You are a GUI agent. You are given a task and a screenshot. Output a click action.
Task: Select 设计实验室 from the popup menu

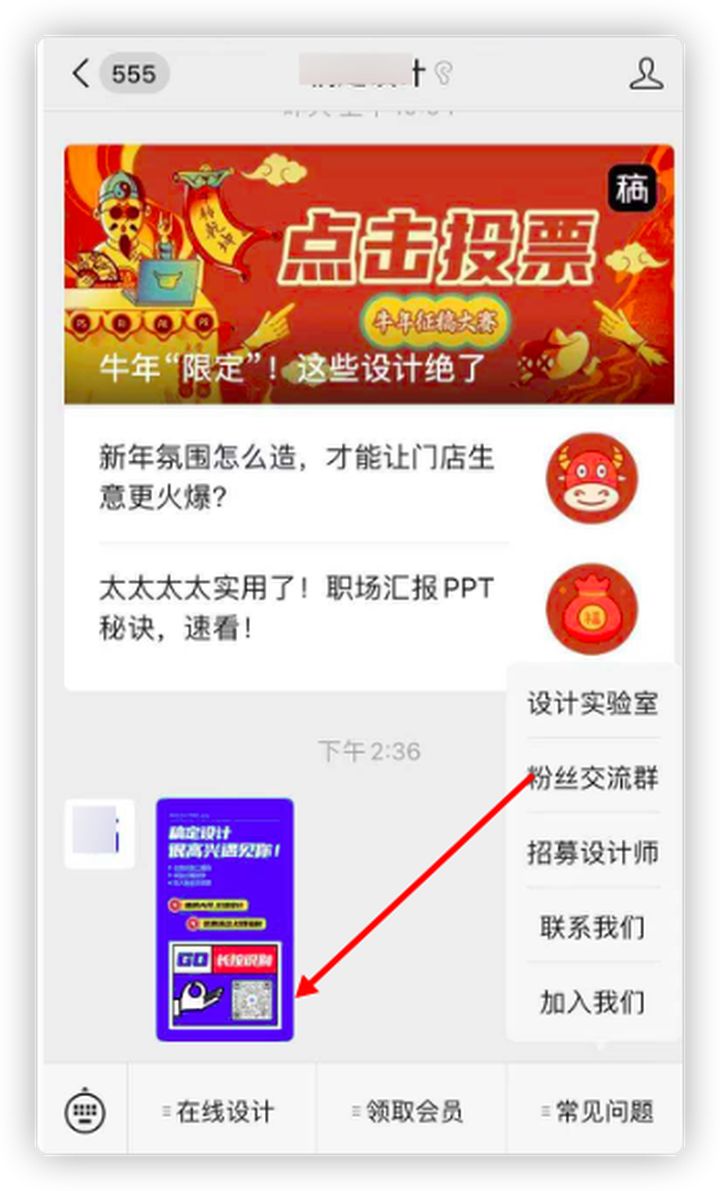(592, 703)
